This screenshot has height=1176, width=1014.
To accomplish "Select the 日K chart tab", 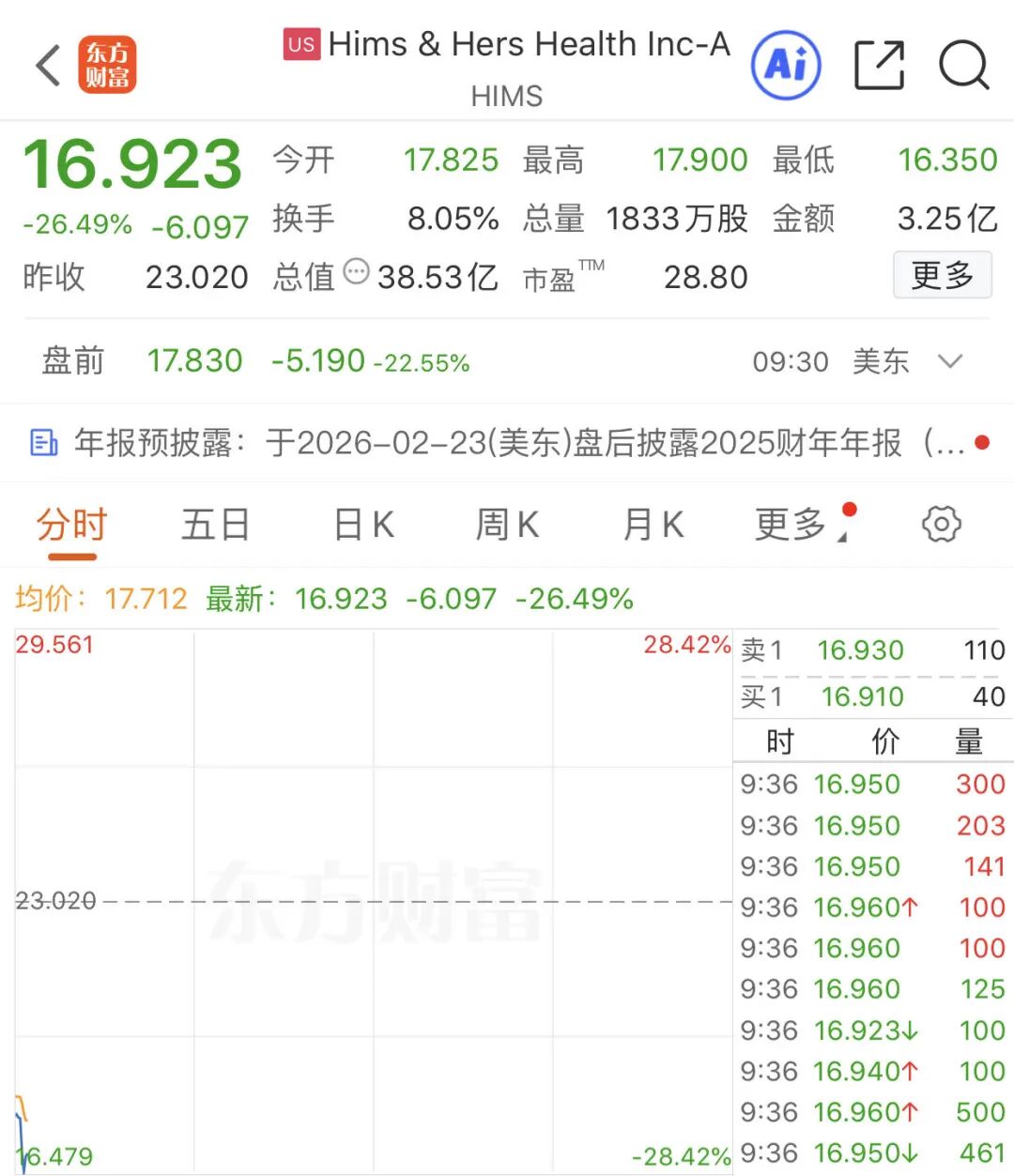I will point(363,525).
